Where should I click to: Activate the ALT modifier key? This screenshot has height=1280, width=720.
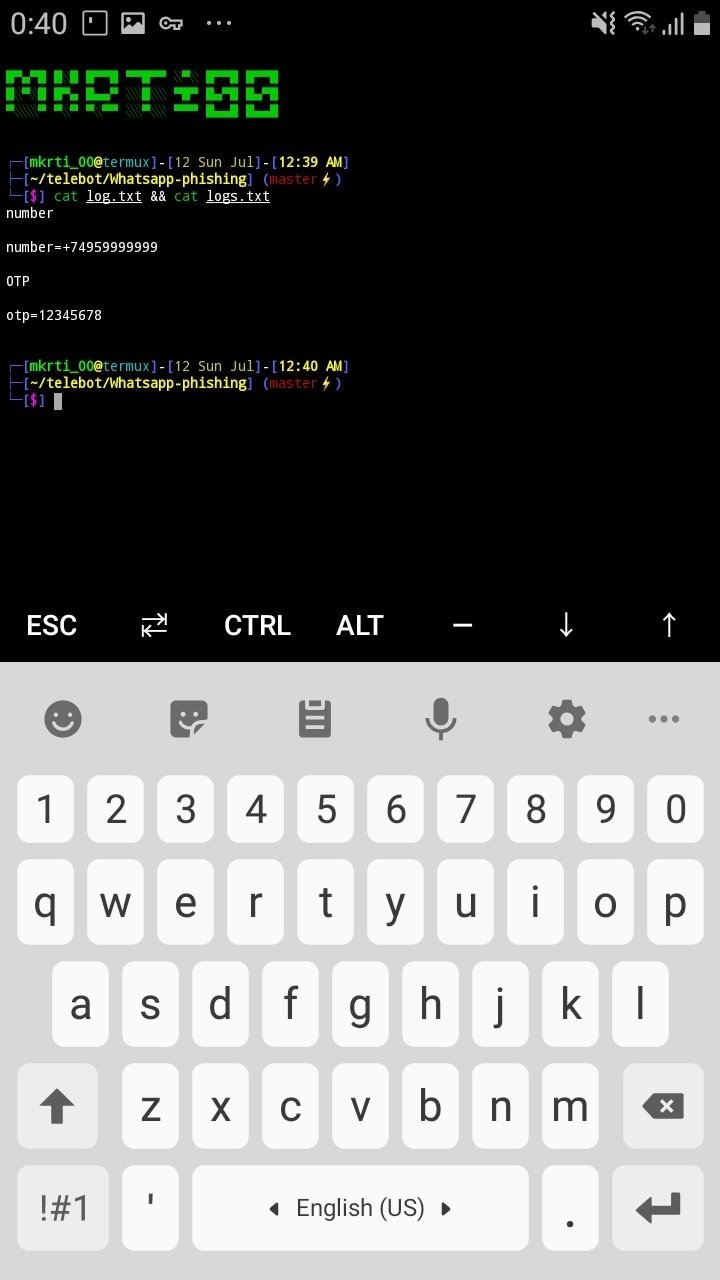click(x=360, y=625)
